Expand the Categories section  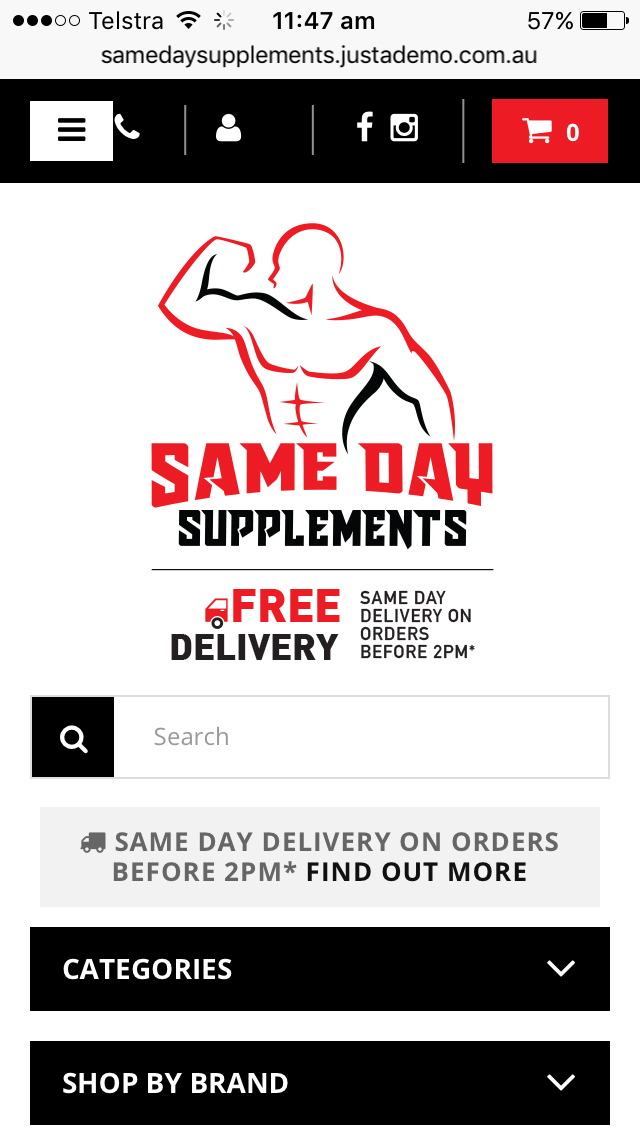[320, 969]
